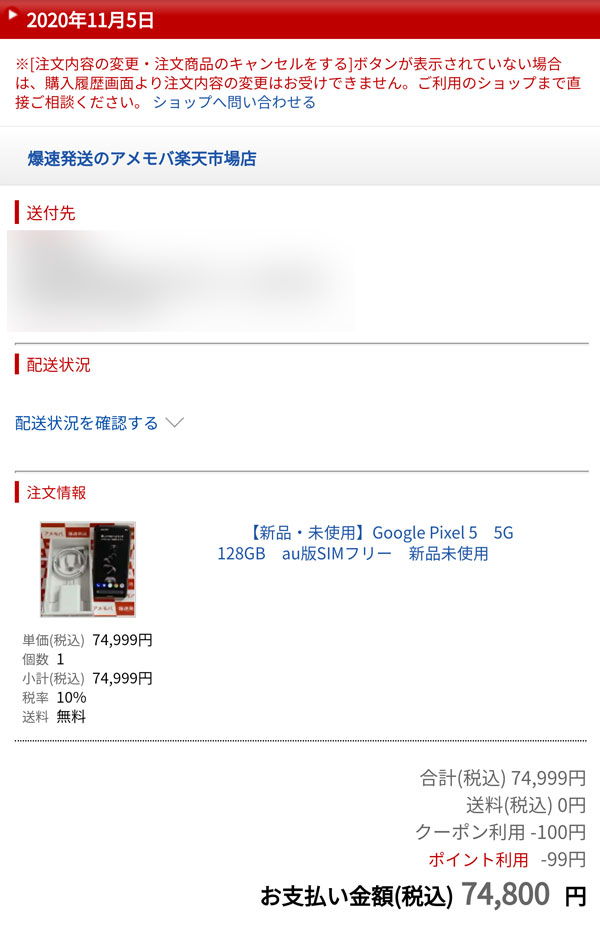The image size is (600, 925).
Task: Open the Google Pixel 5 product link
Action: click(x=366, y=543)
